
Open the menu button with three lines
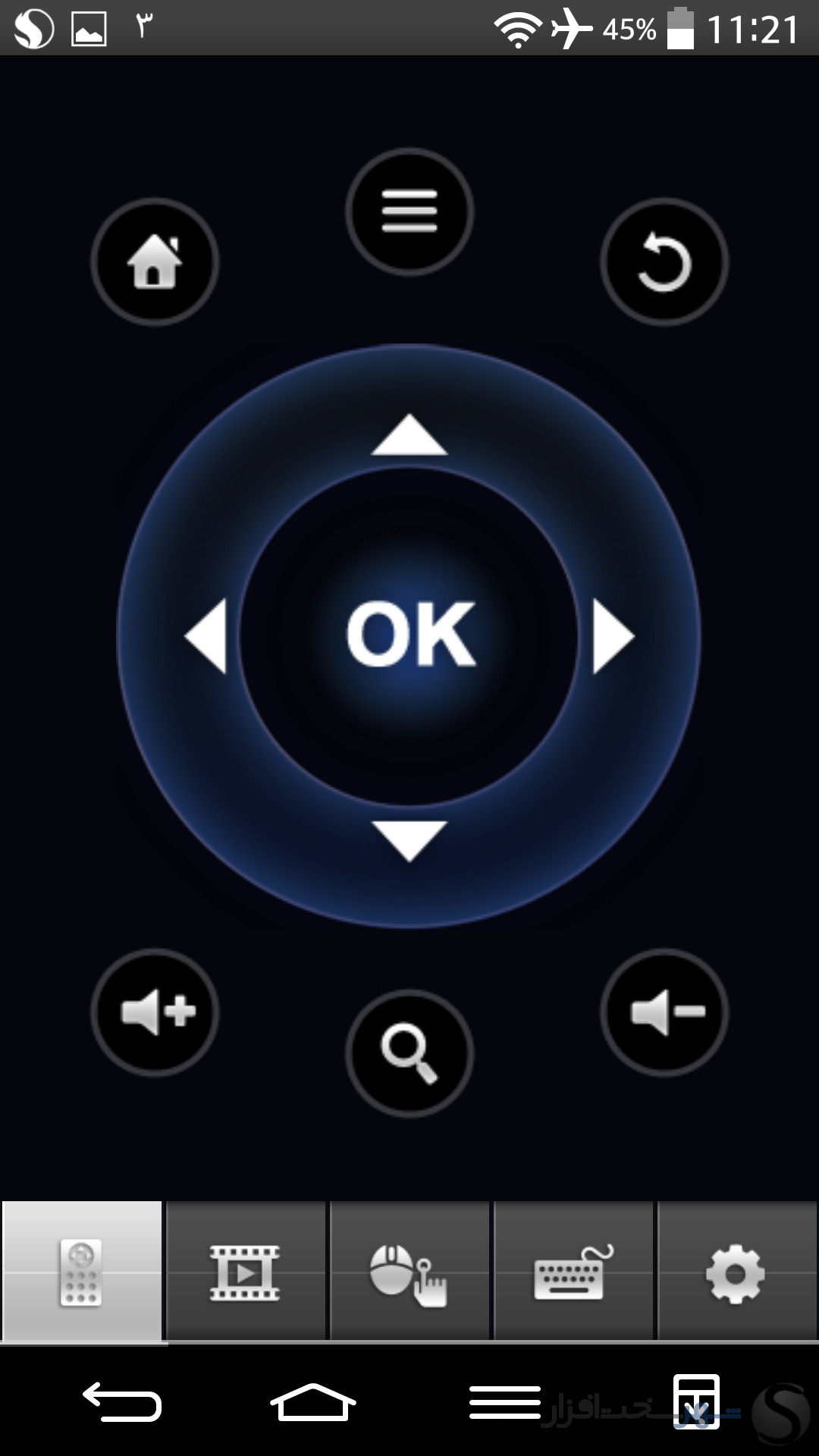pyautogui.click(x=409, y=212)
